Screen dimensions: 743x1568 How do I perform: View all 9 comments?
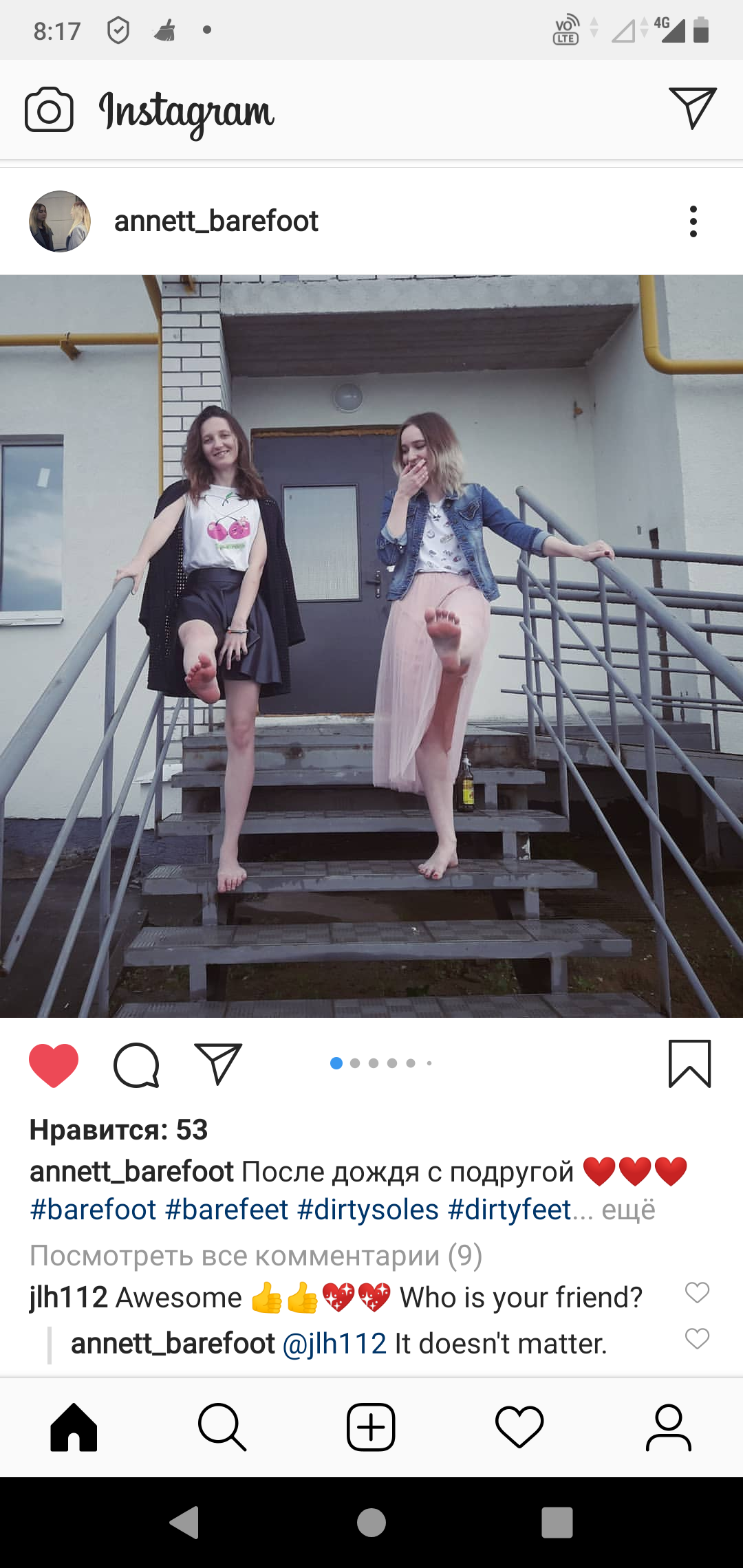pos(256,1256)
